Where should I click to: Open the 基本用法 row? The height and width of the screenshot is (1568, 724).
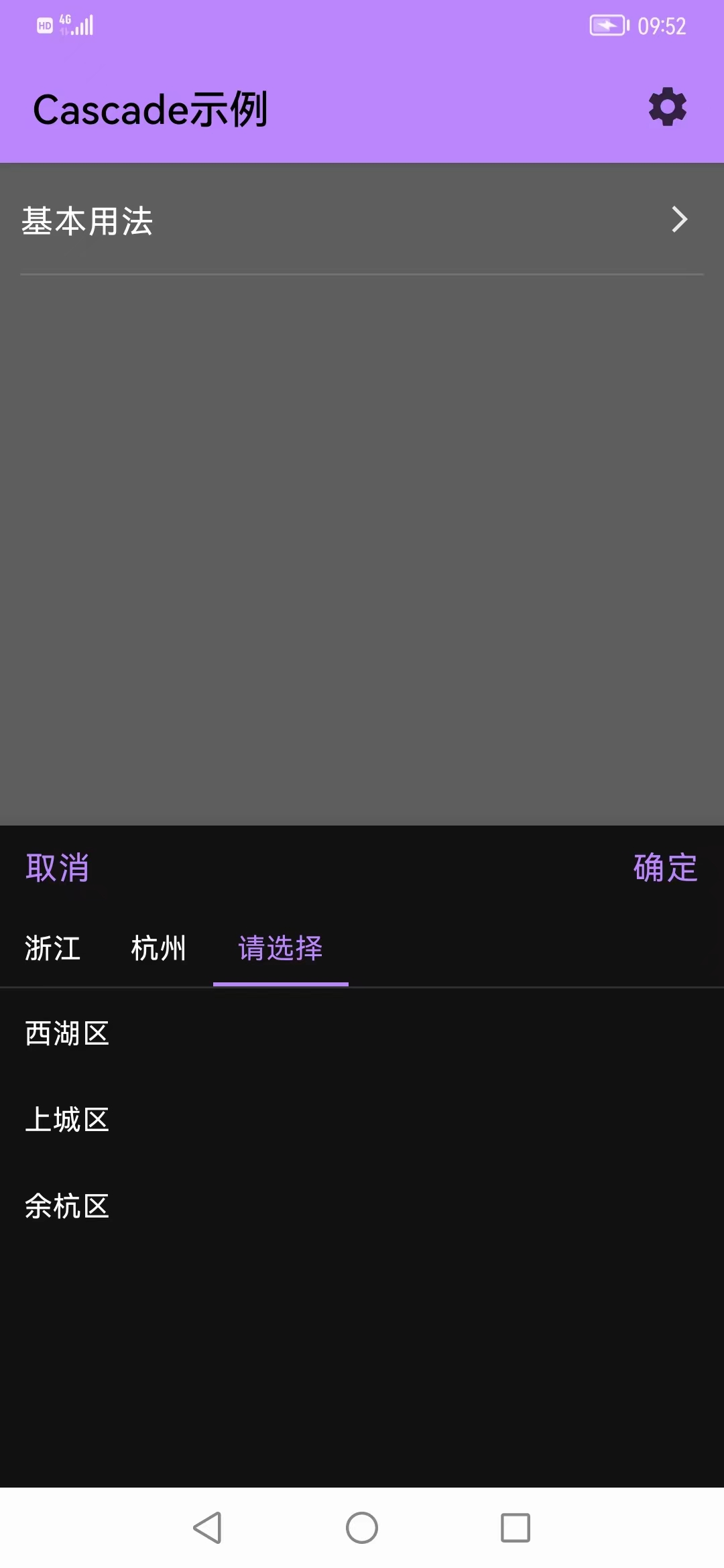pyautogui.click(x=362, y=220)
